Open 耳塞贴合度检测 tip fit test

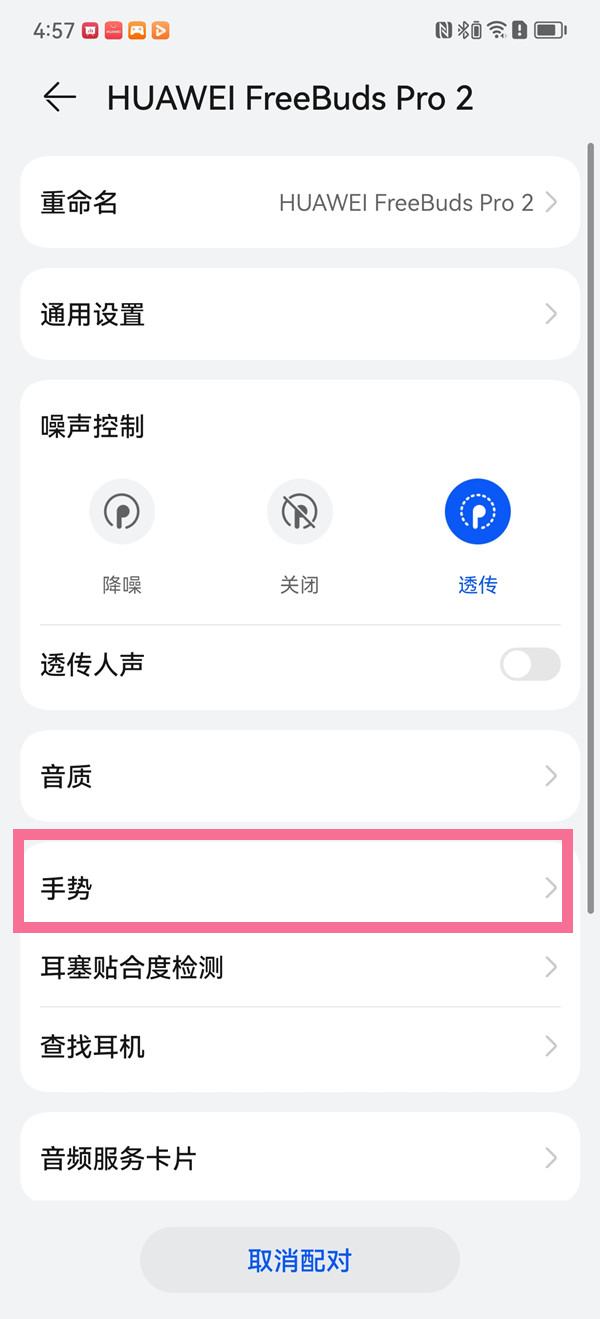coord(300,967)
